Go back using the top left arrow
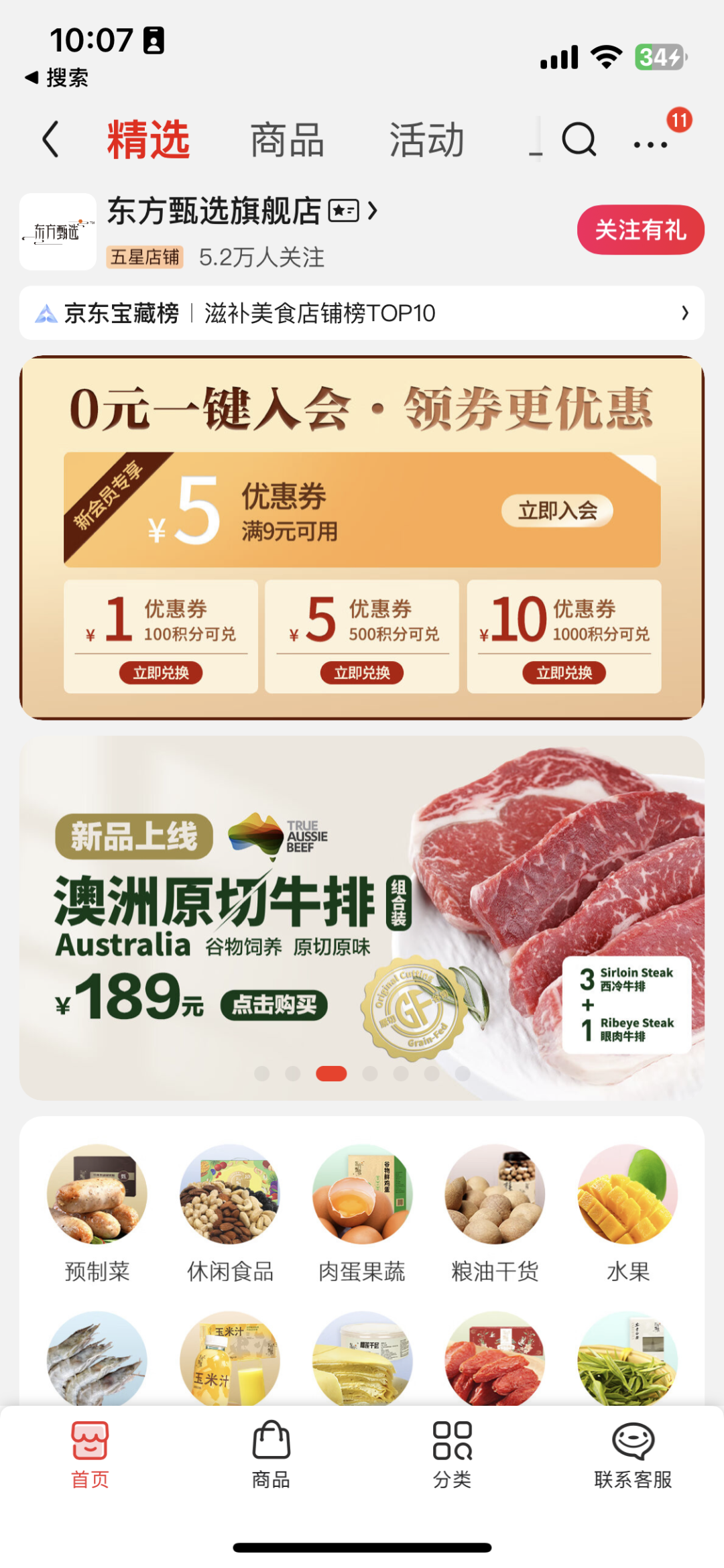Viewport: 724px width, 1568px height. pyautogui.click(x=51, y=139)
